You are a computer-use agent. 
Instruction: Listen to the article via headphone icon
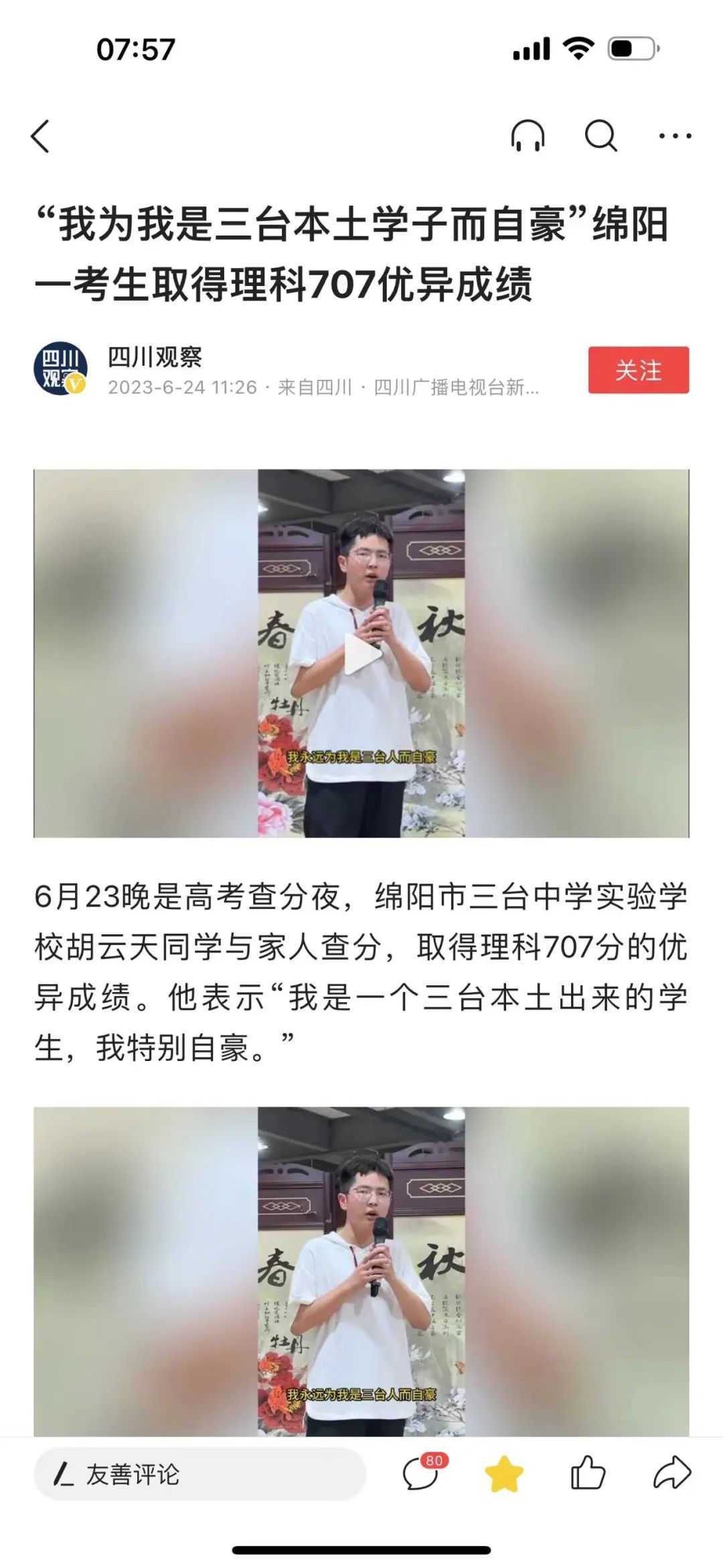pyautogui.click(x=528, y=136)
